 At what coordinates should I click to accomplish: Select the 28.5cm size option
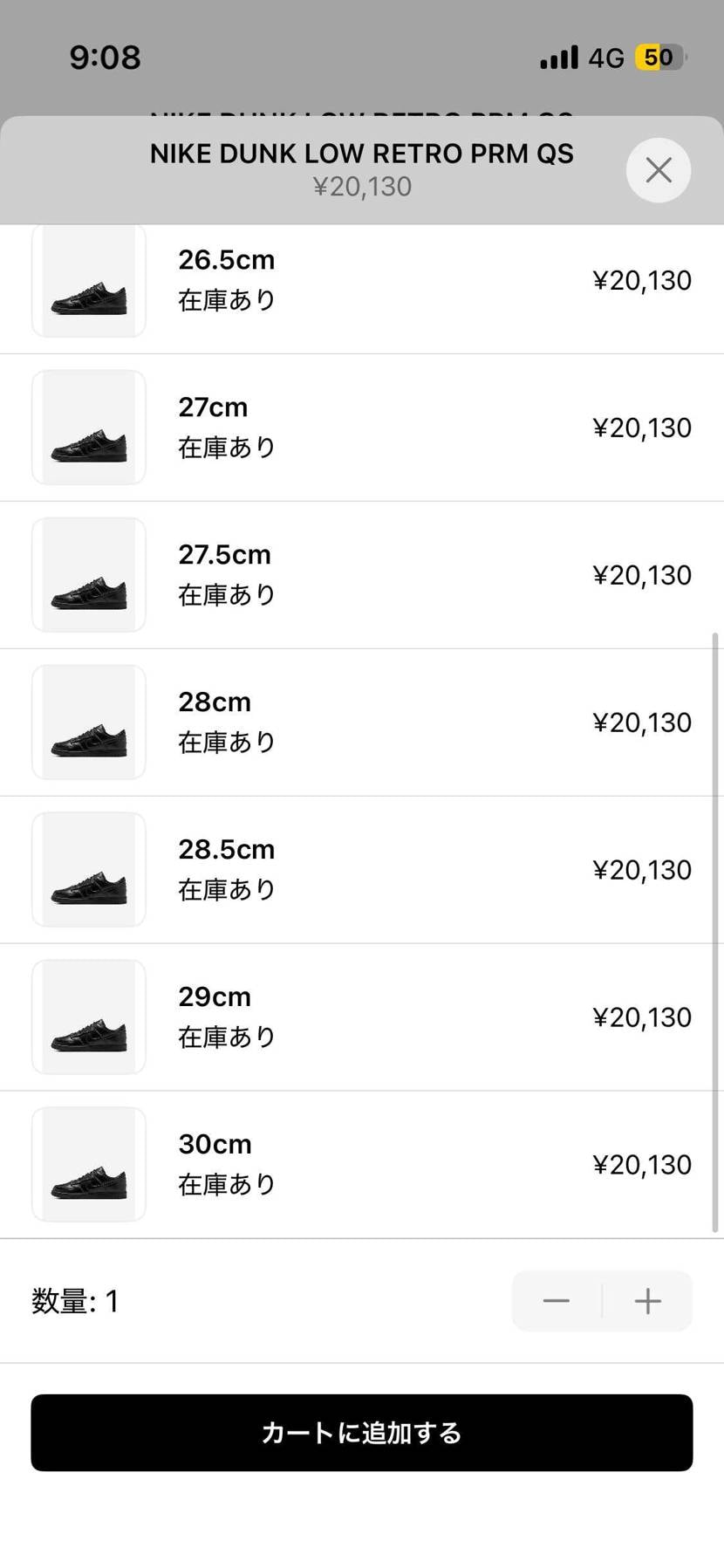[362, 868]
